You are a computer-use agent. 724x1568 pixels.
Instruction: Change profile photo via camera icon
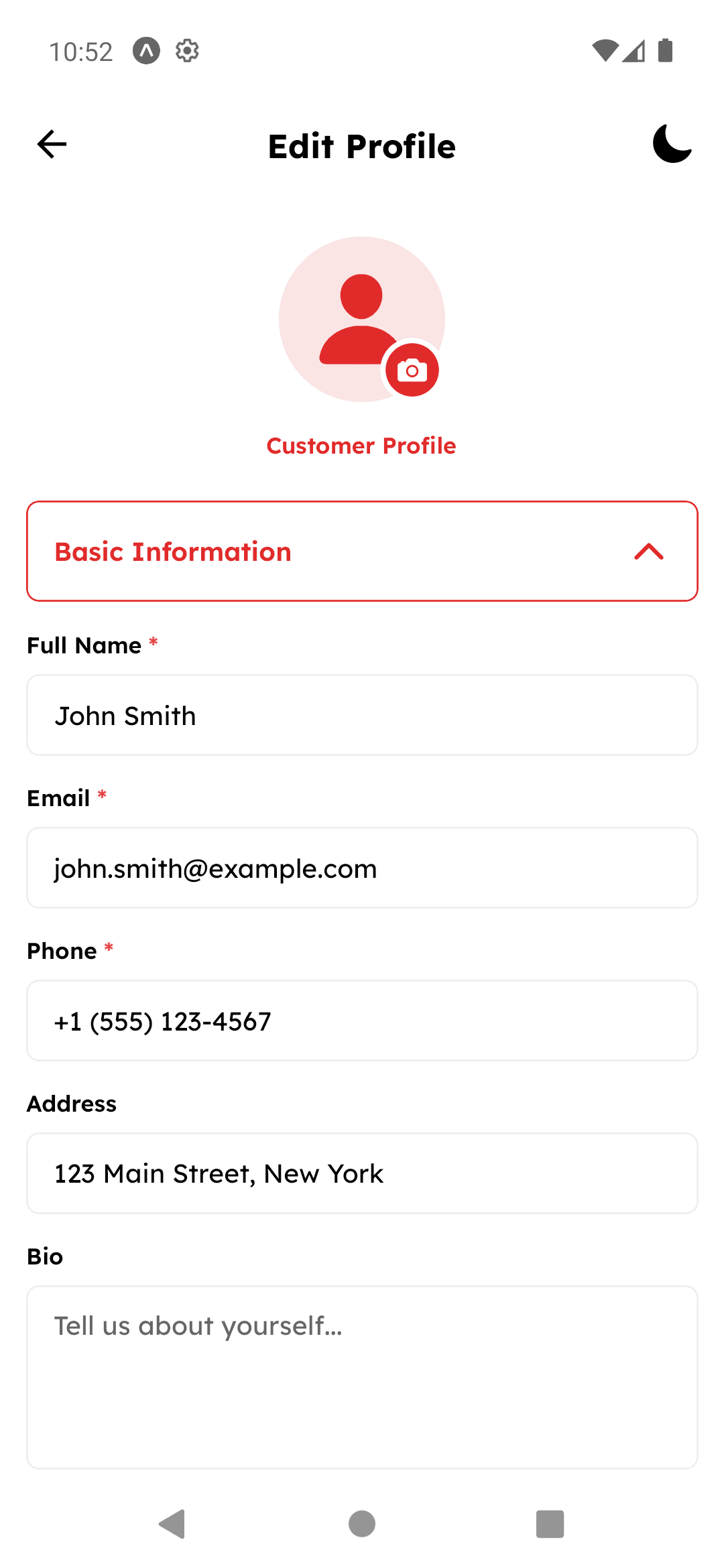[412, 370]
